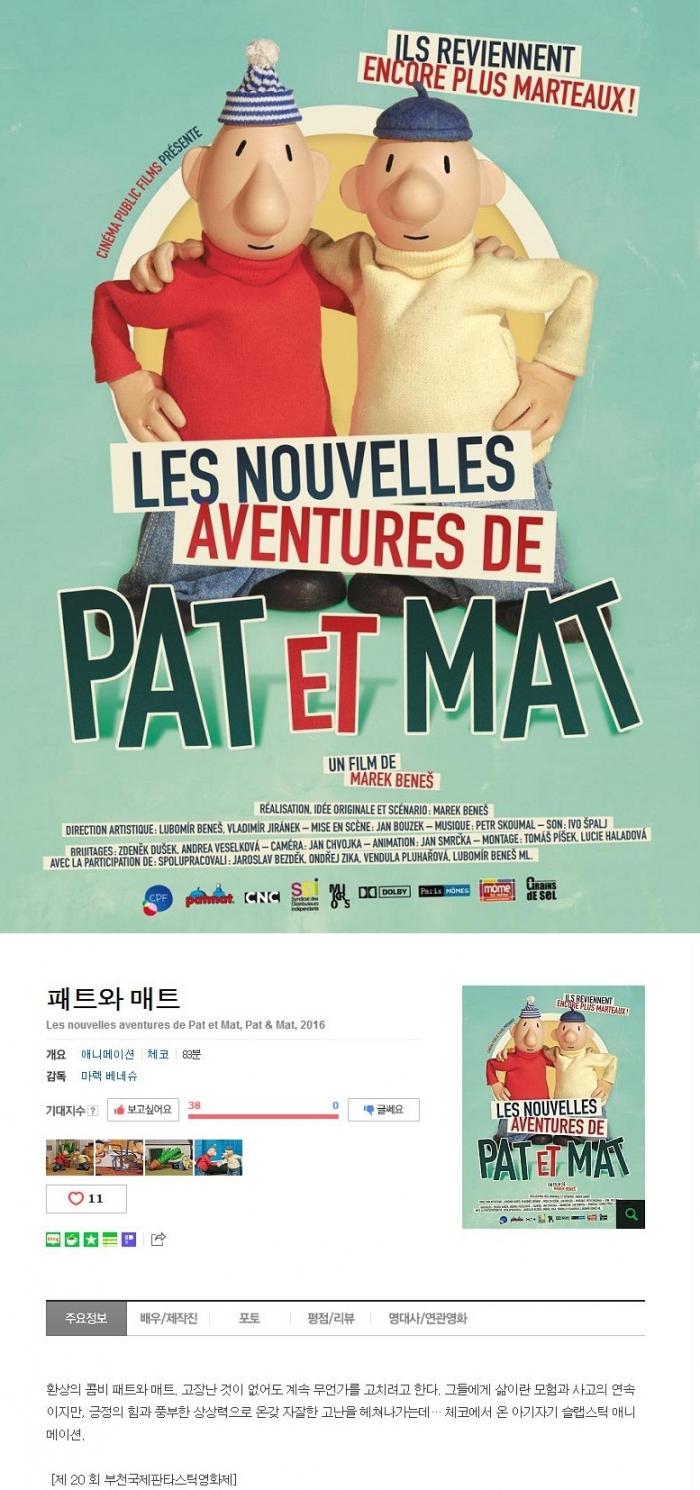Open the 평점/리뷰 tab
Screen dimensions: 700x1490
(331, 1318)
